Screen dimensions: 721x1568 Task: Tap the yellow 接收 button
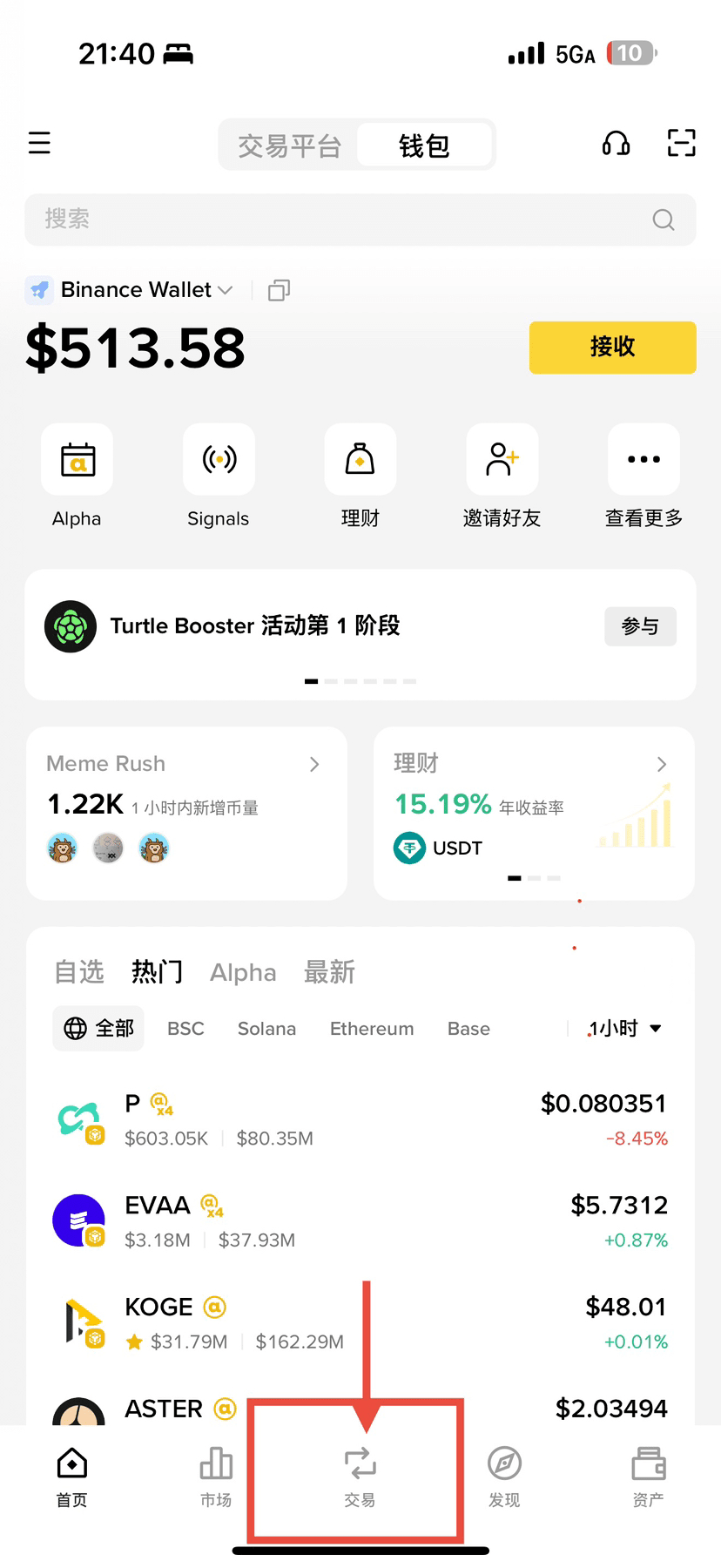pos(612,348)
